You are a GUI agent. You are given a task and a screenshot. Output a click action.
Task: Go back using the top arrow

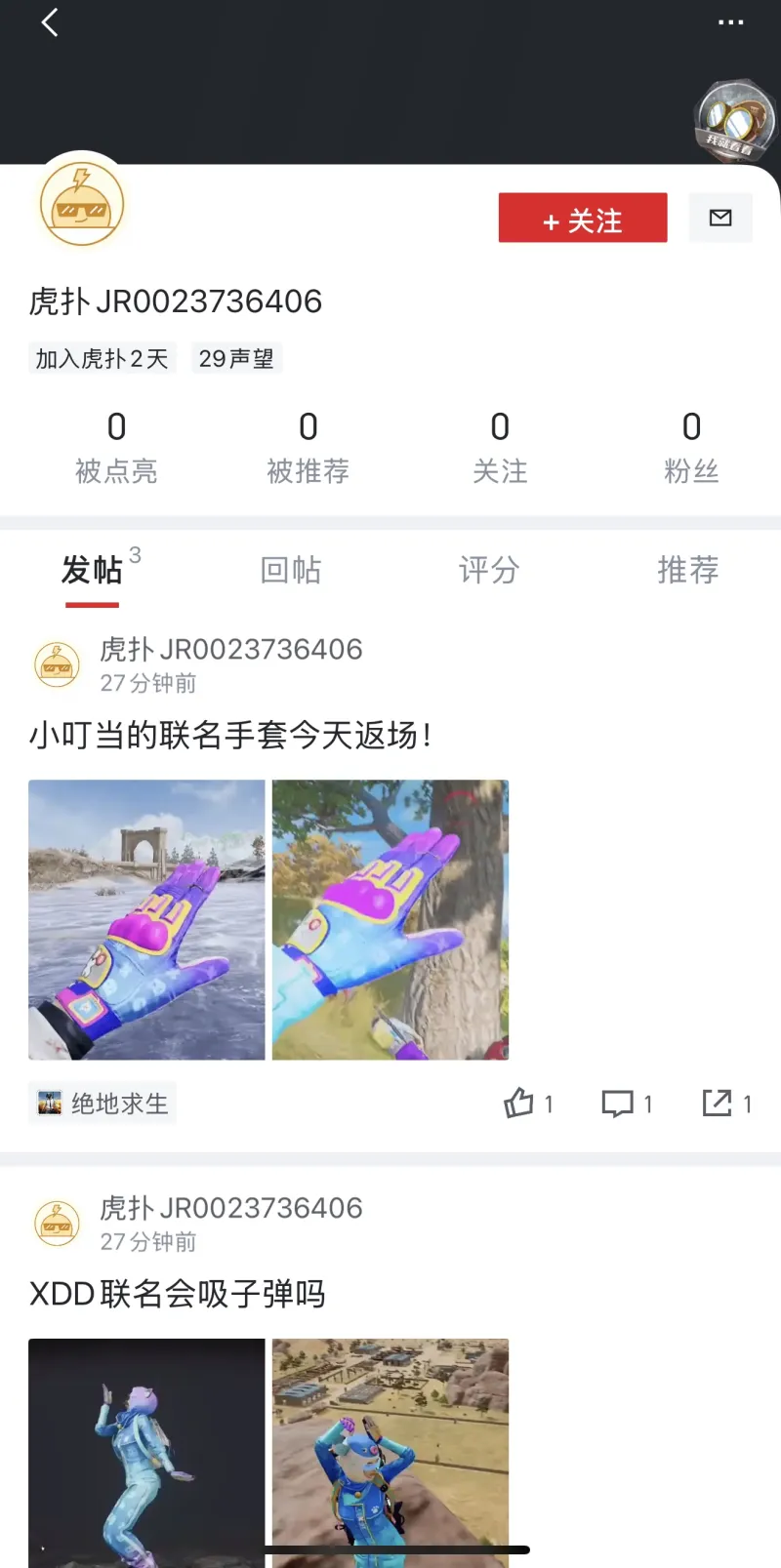click(50, 22)
